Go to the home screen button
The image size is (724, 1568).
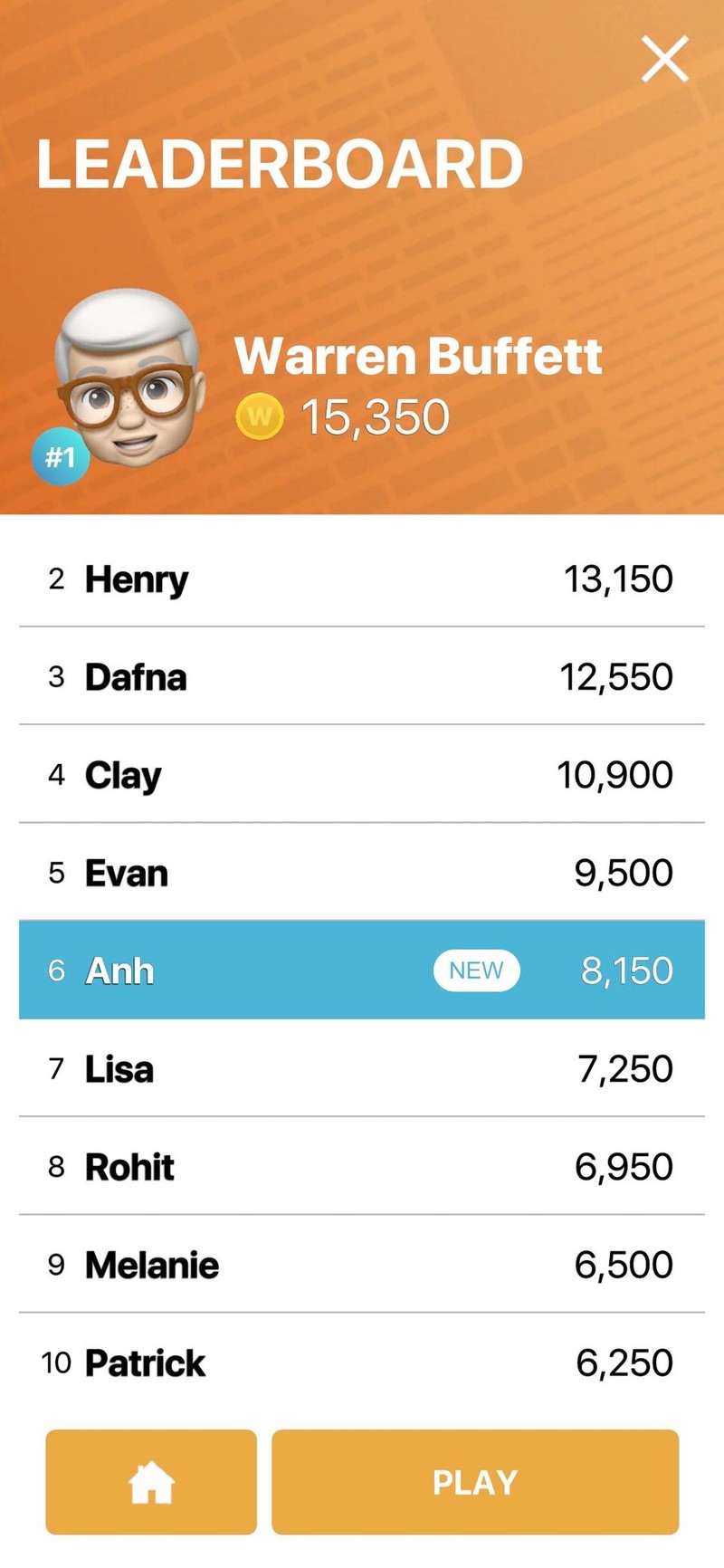(x=151, y=1482)
